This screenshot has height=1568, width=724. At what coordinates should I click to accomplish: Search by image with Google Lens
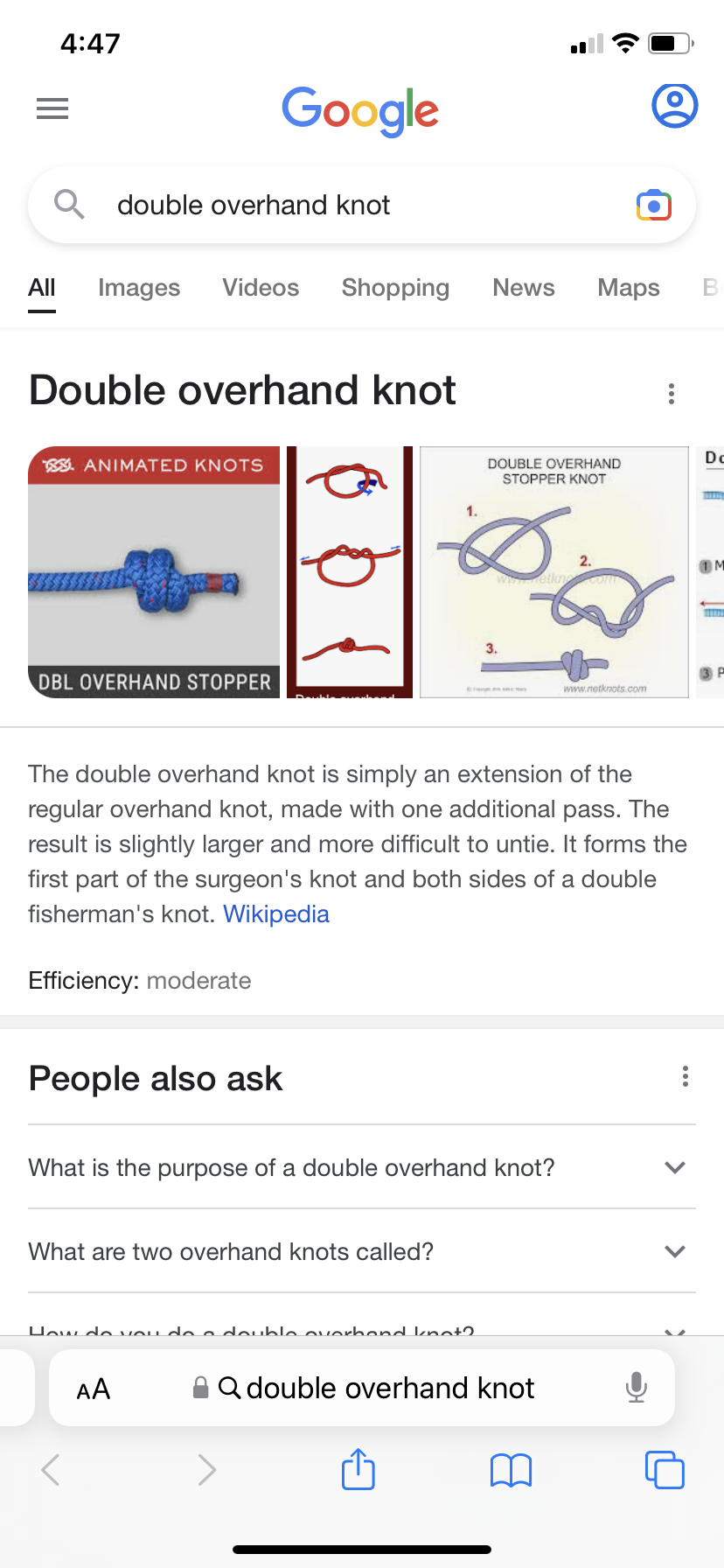[x=653, y=206]
